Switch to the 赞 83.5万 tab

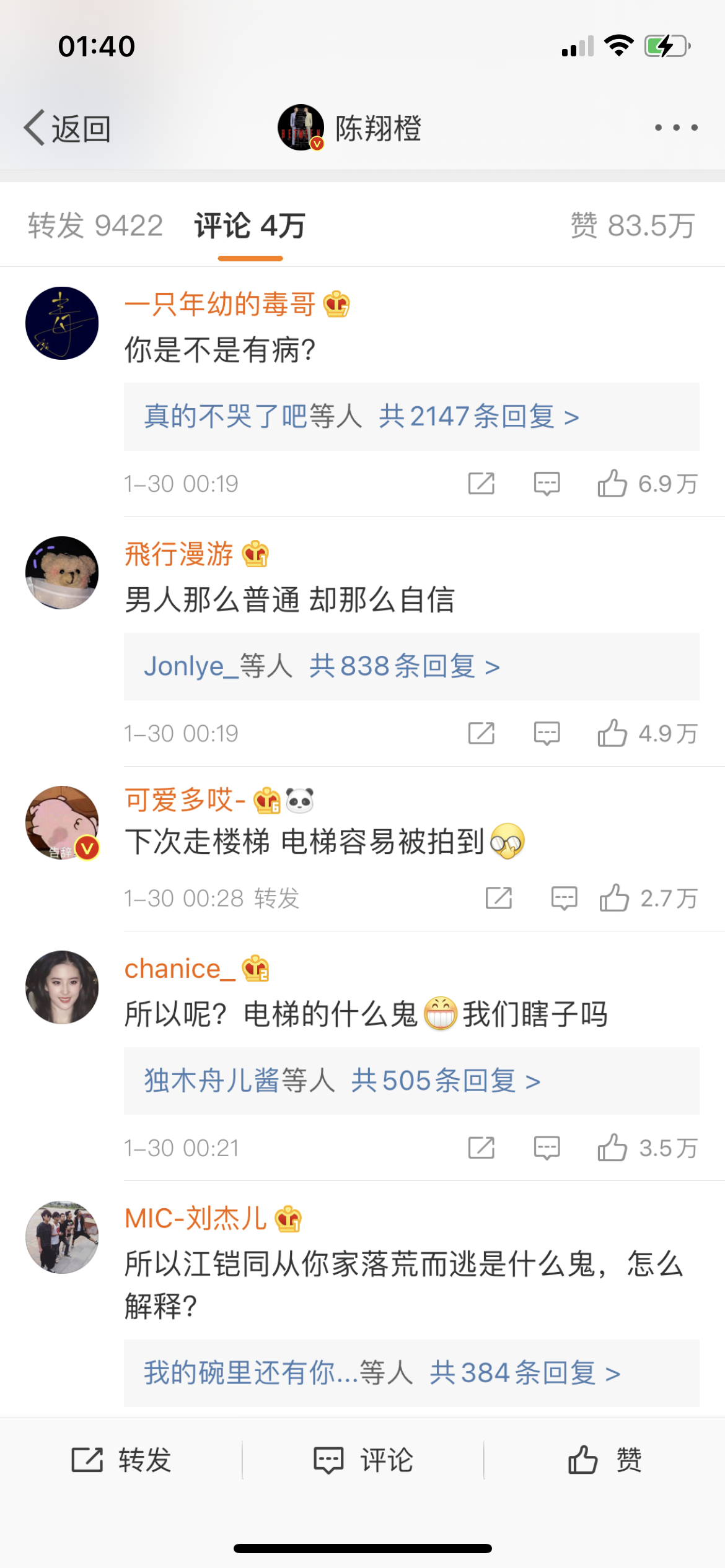(x=632, y=225)
